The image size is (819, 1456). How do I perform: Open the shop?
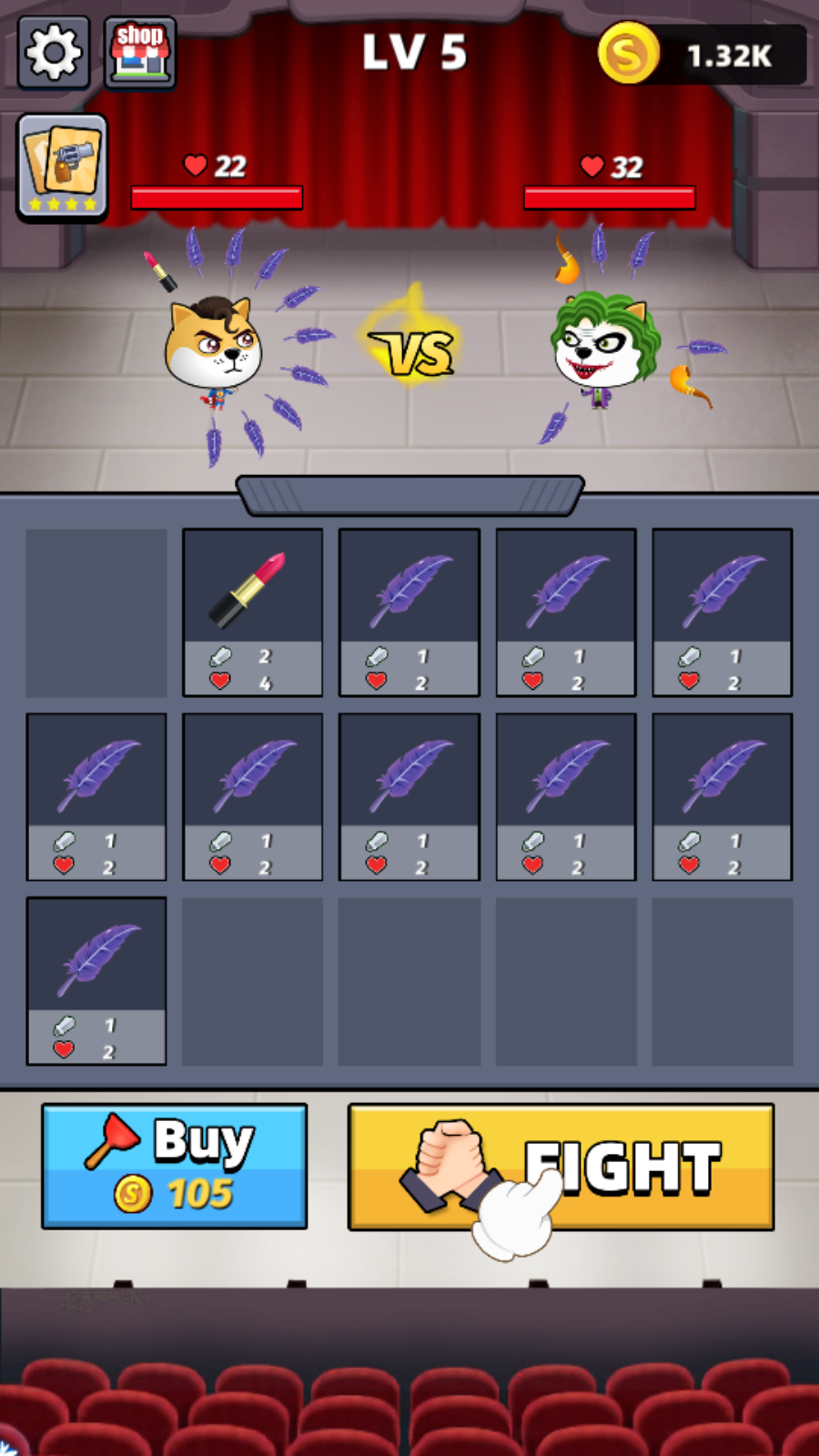[x=140, y=53]
